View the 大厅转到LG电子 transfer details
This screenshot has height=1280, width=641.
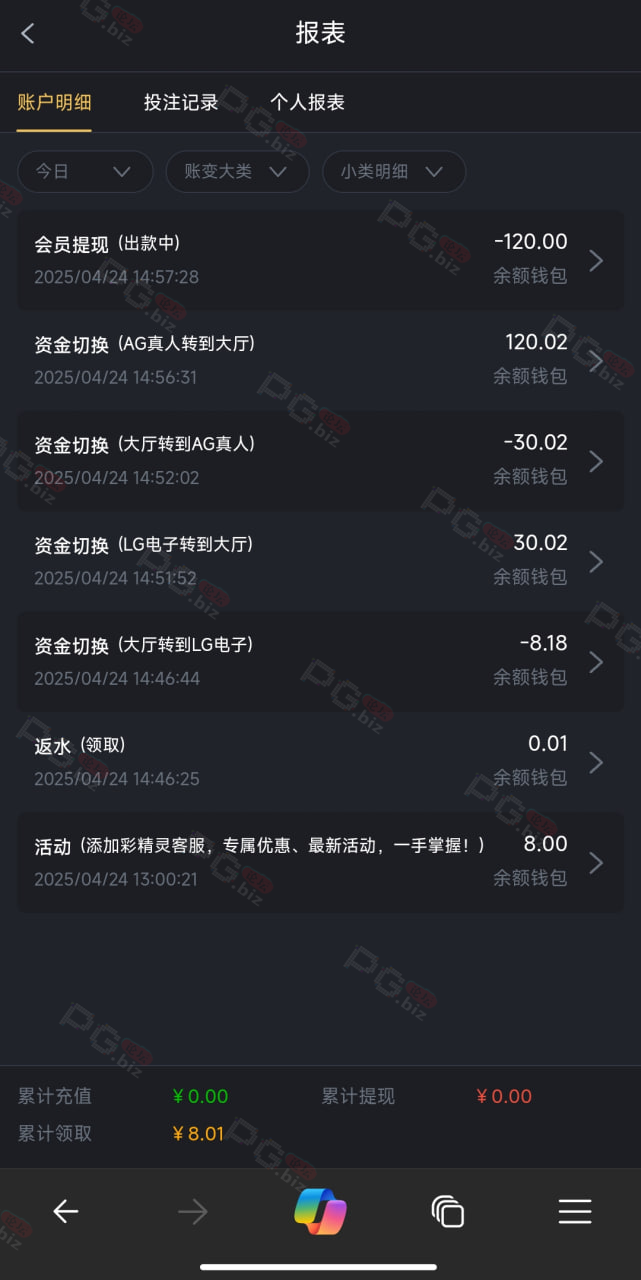point(320,662)
